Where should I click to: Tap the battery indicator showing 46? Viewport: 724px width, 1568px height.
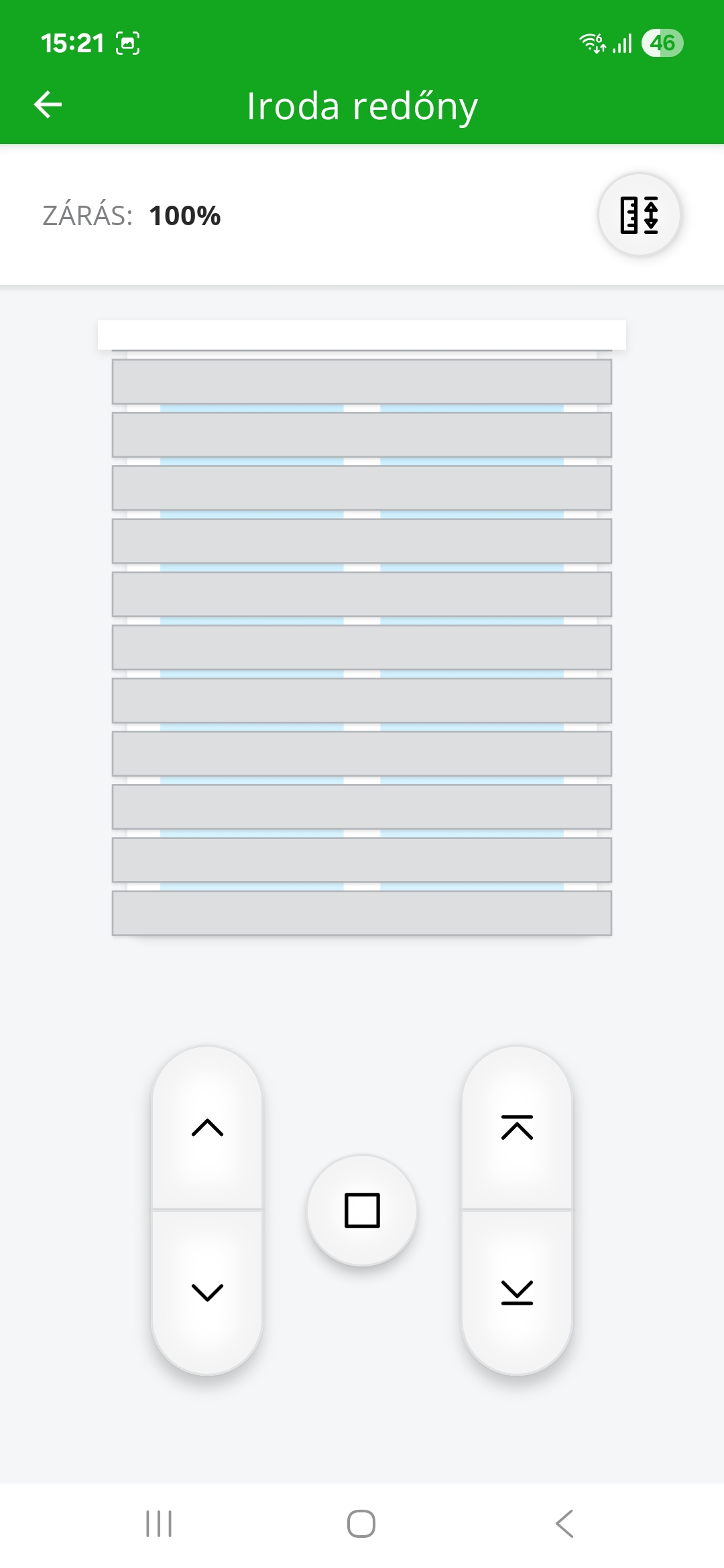pos(662,43)
